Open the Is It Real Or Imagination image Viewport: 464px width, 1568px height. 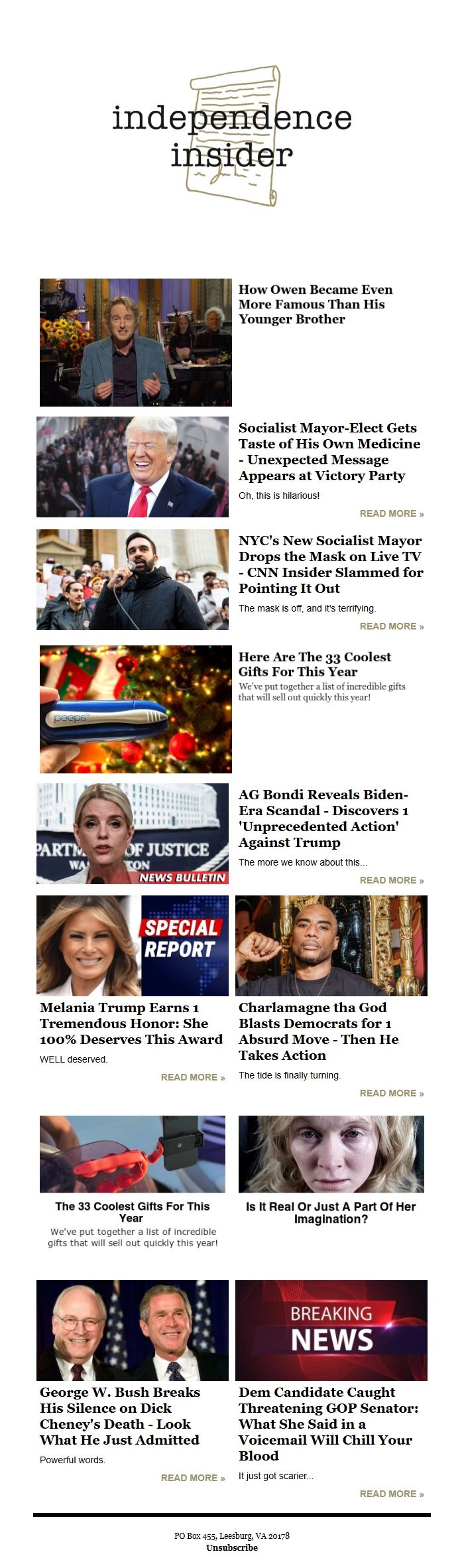pyautogui.click(x=331, y=1153)
